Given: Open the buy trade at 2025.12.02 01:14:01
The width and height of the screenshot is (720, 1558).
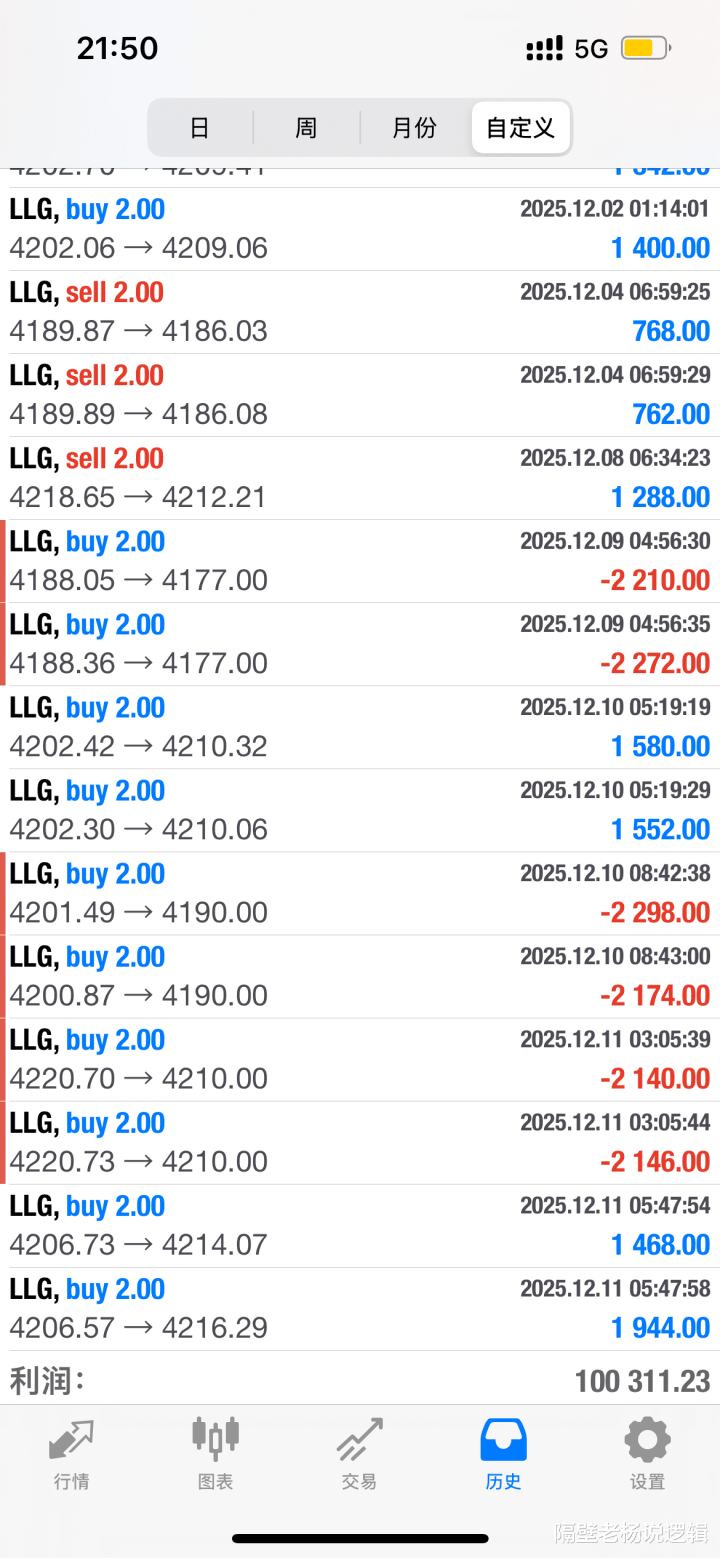Looking at the screenshot, I should tap(360, 229).
